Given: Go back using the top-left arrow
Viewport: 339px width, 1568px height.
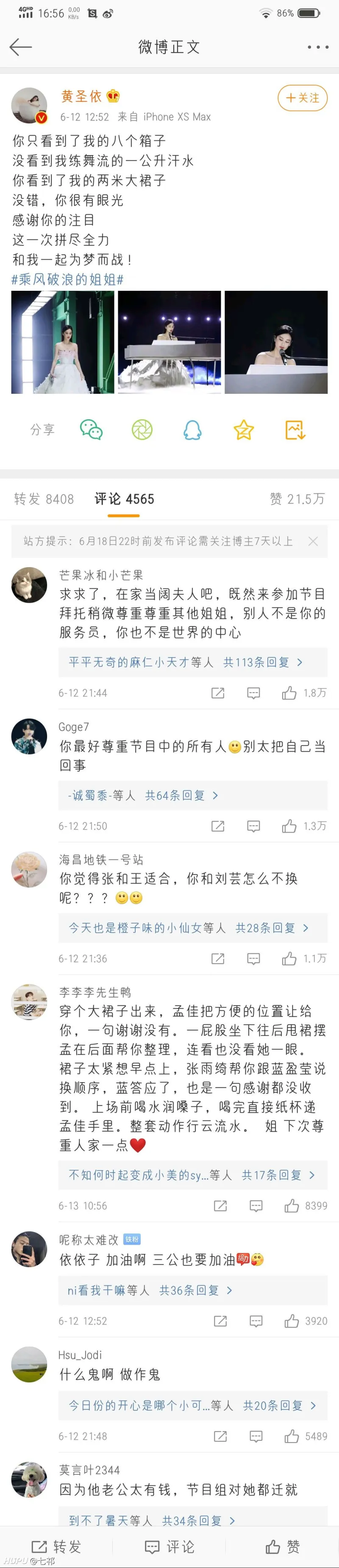Looking at the screenshot, I should coord(20,47).
